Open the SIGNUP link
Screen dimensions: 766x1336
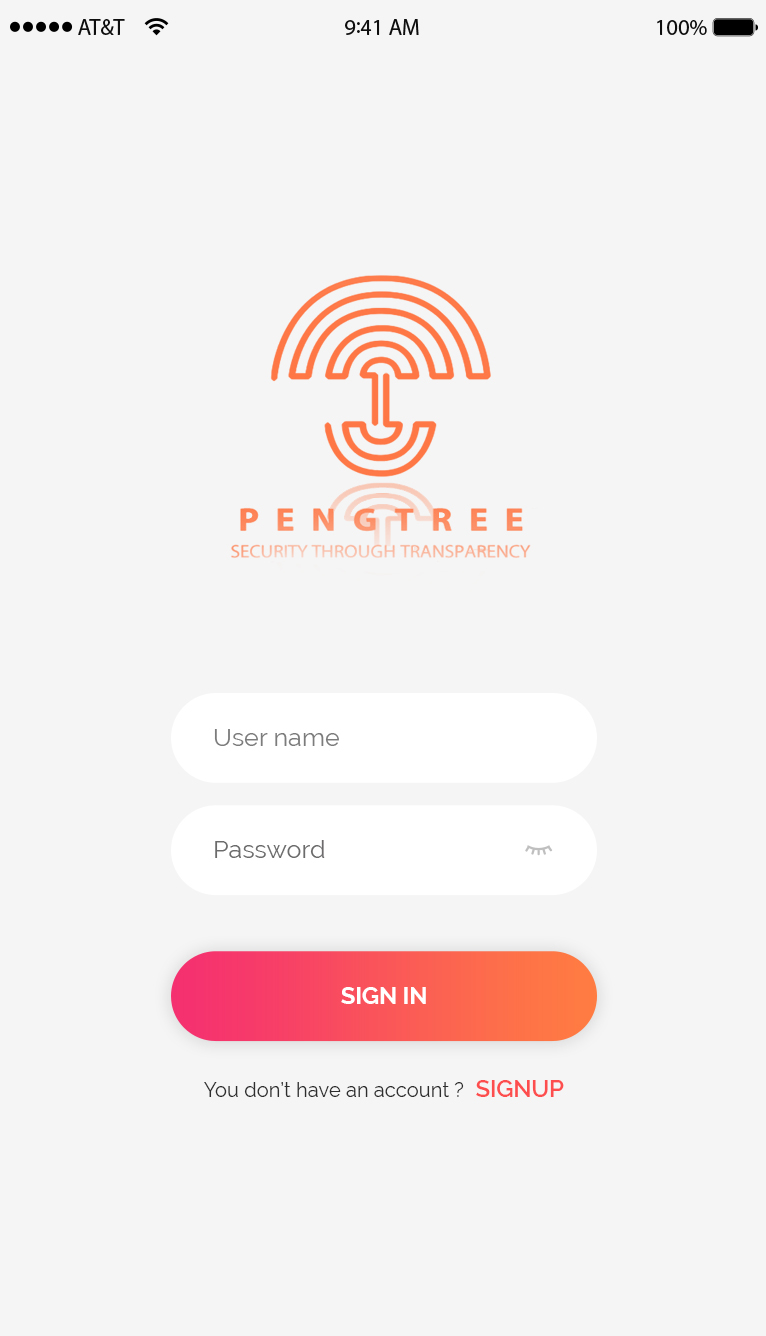tap(519, 1089)
